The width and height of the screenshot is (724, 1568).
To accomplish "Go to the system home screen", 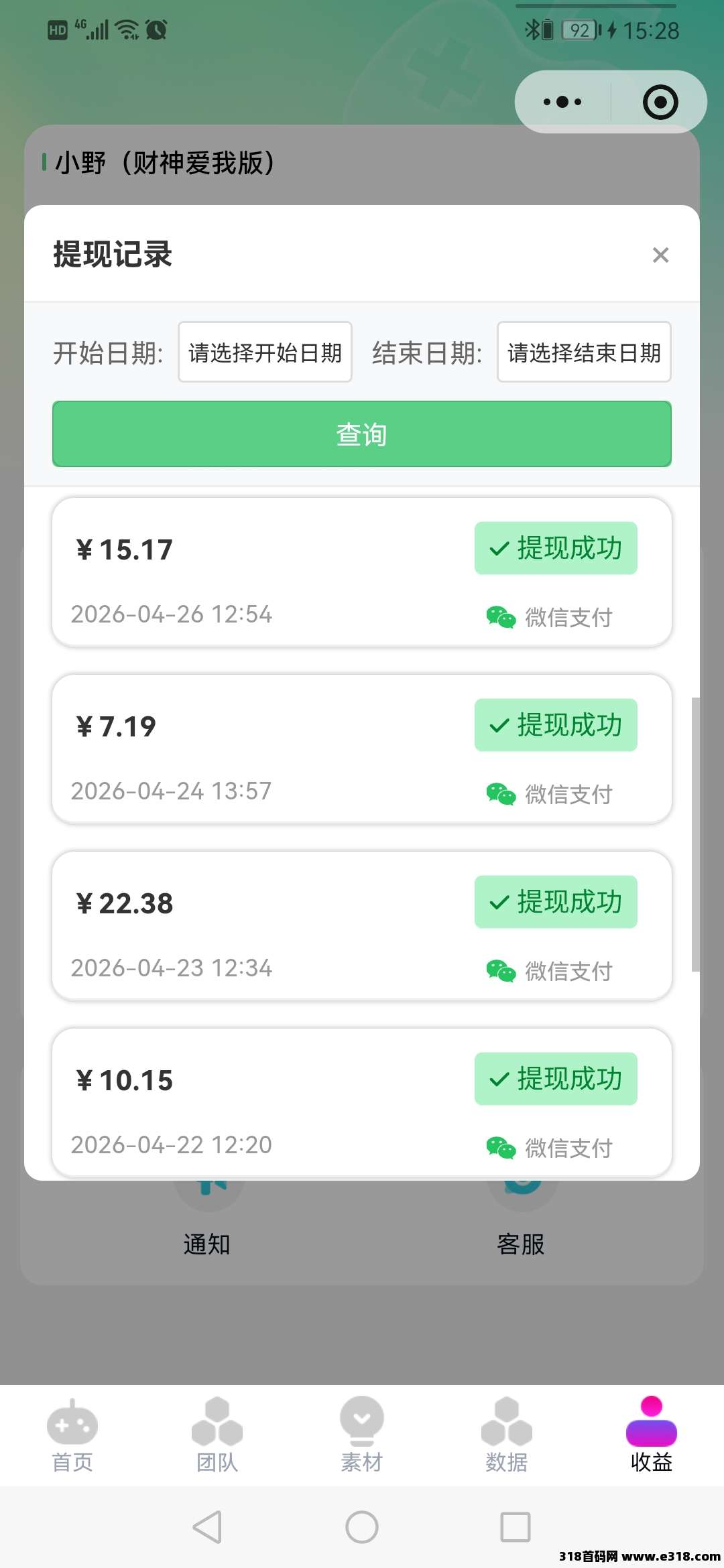I will click(362, 1527).
